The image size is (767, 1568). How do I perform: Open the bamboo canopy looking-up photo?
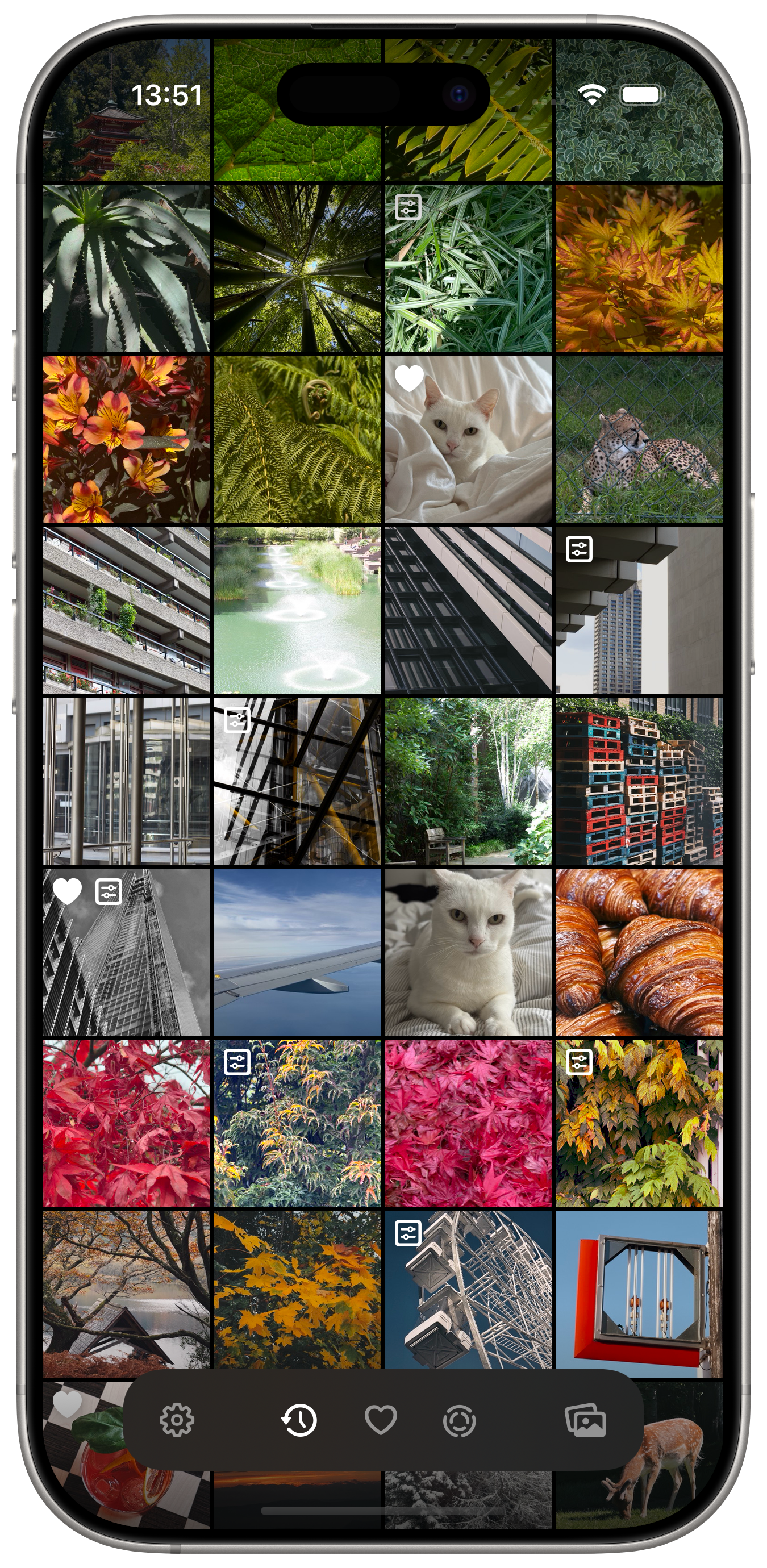tap(297, 268)
